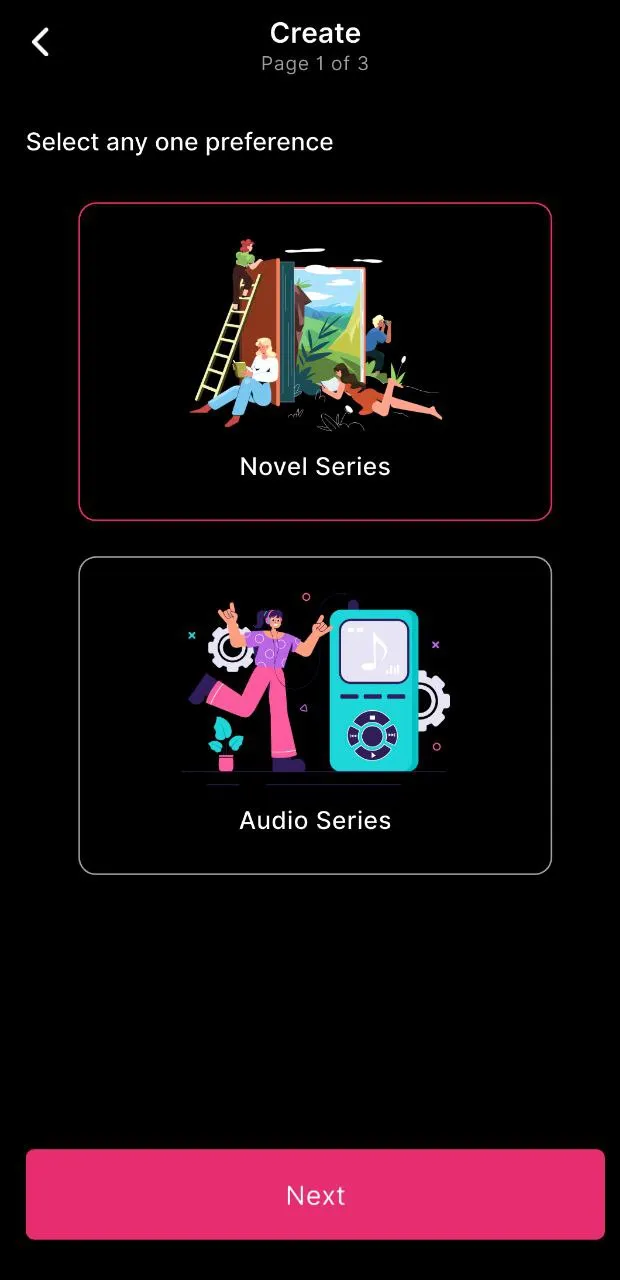Continue with the Next button
Viewport: 620px width, 1280px height.
(x=315, y=1194)
